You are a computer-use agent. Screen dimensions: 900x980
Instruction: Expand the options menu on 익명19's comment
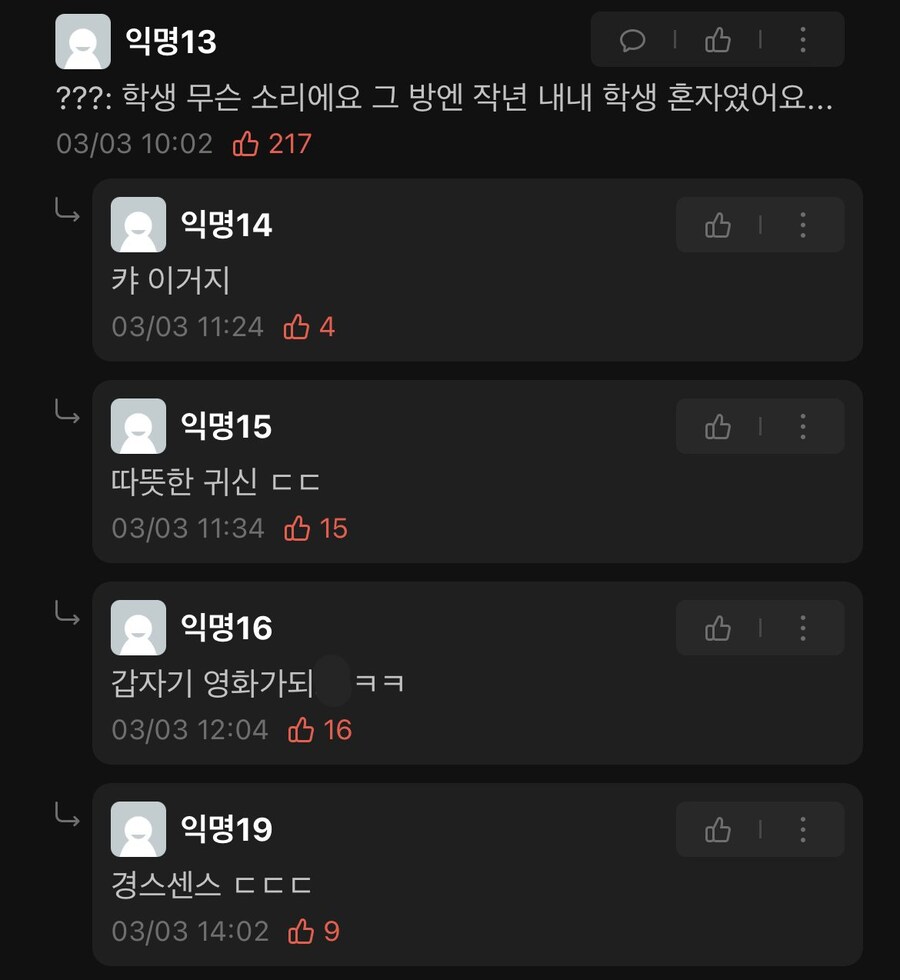pyautogui.click(x=801, y=828)
